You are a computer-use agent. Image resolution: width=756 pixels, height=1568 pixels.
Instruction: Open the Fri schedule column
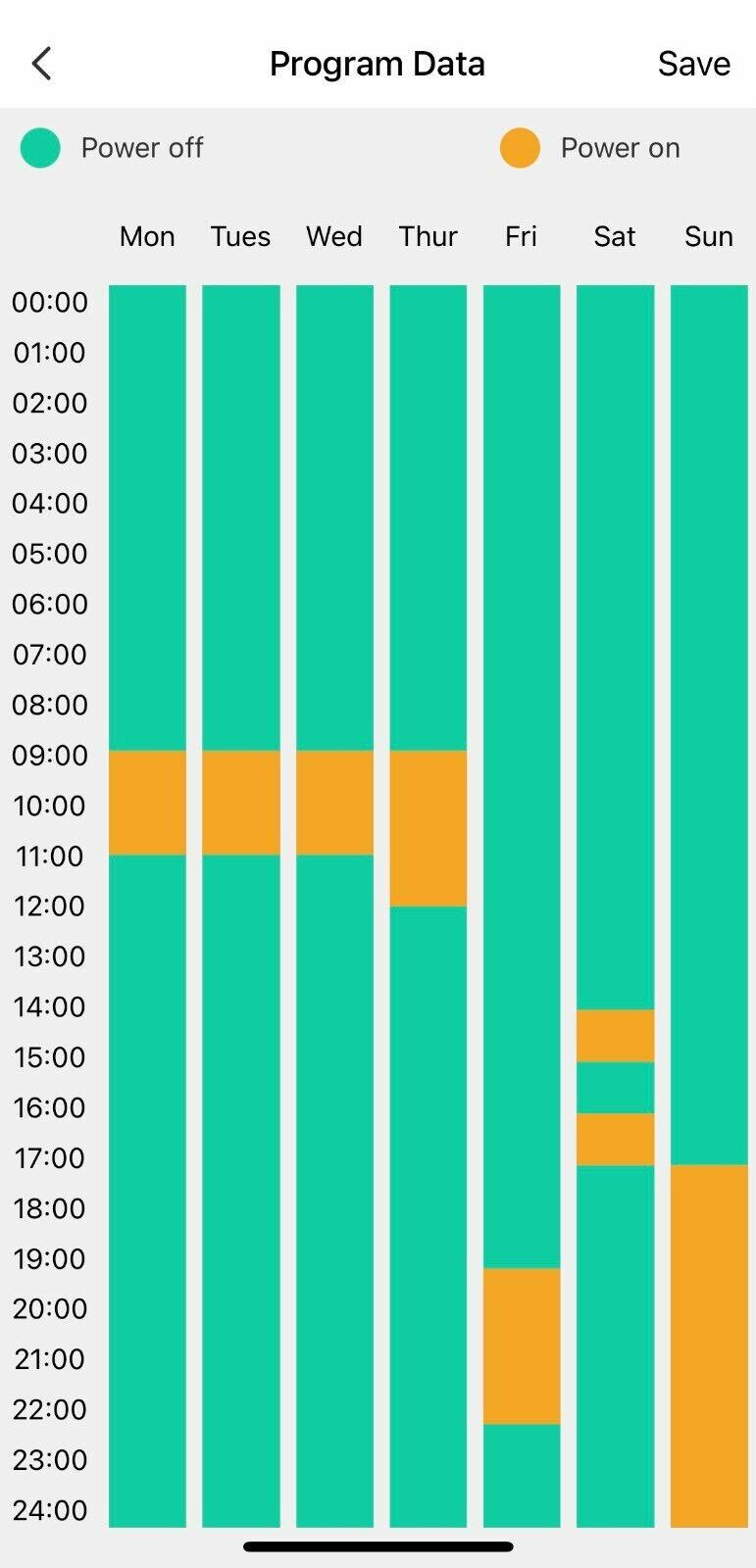[x=522, y=906]
